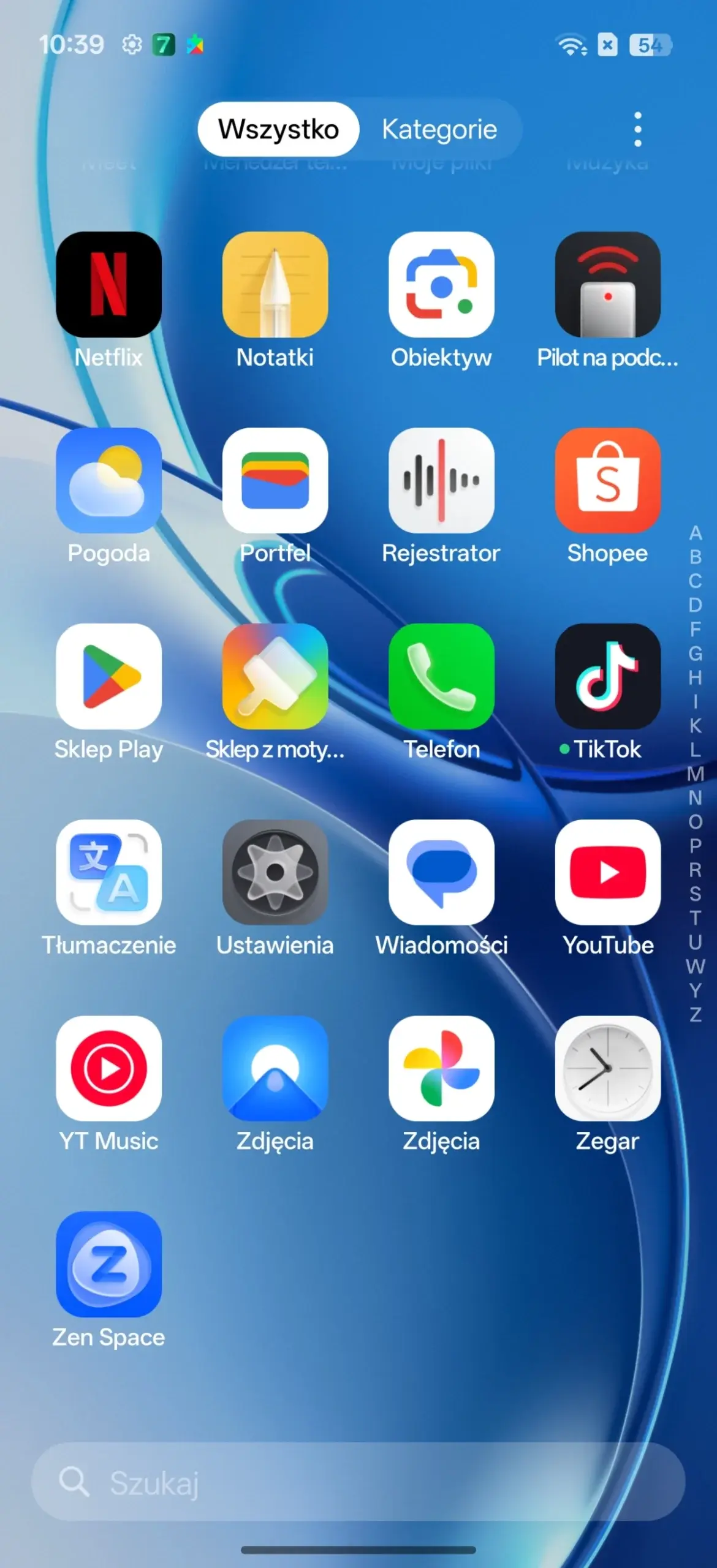Open Portfel wallet app
The height and width of the screenshot is (1568, 717).
[275, 481]
